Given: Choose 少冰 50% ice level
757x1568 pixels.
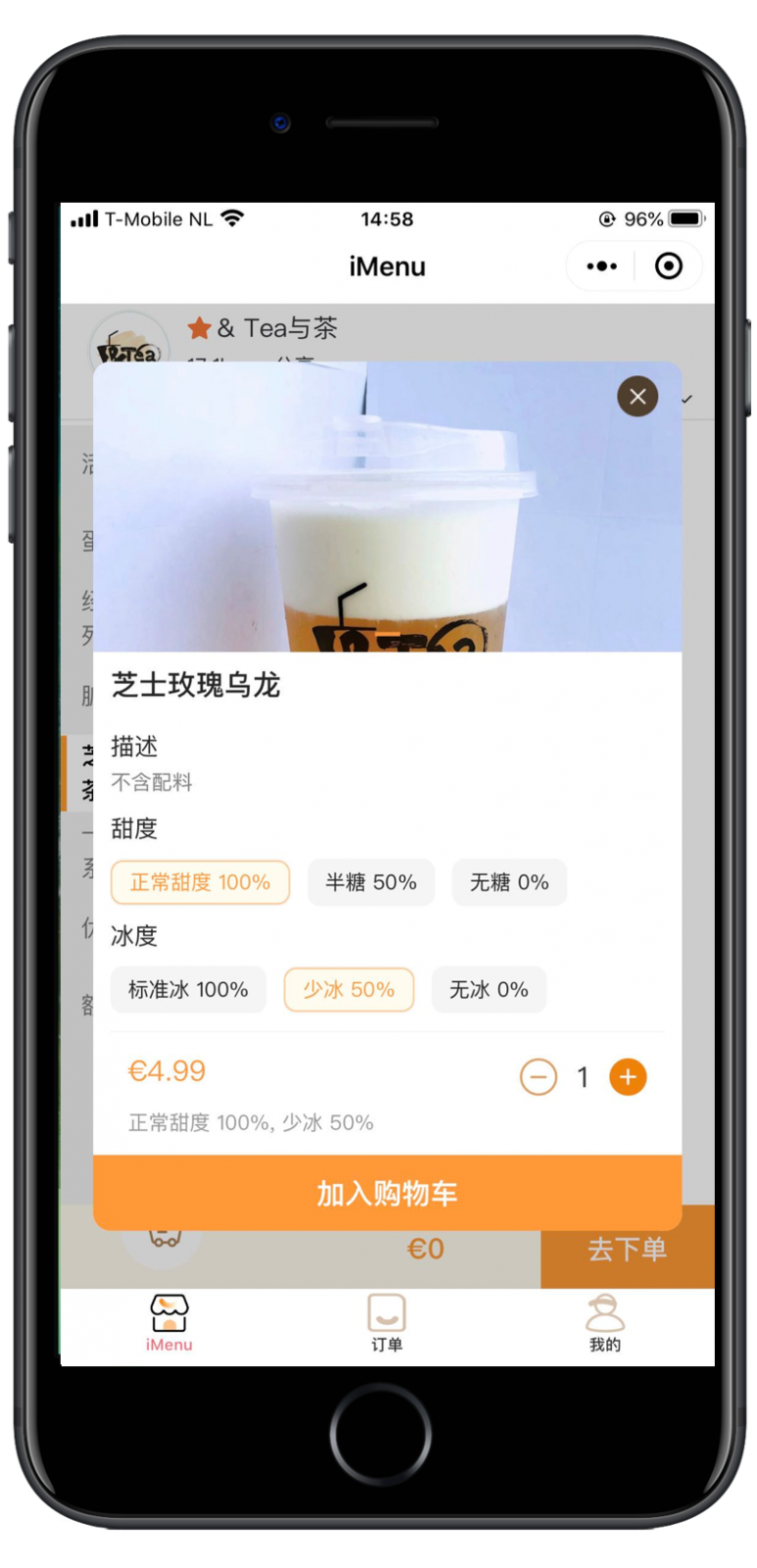Looking at the screenshot, I should point(348,990).
